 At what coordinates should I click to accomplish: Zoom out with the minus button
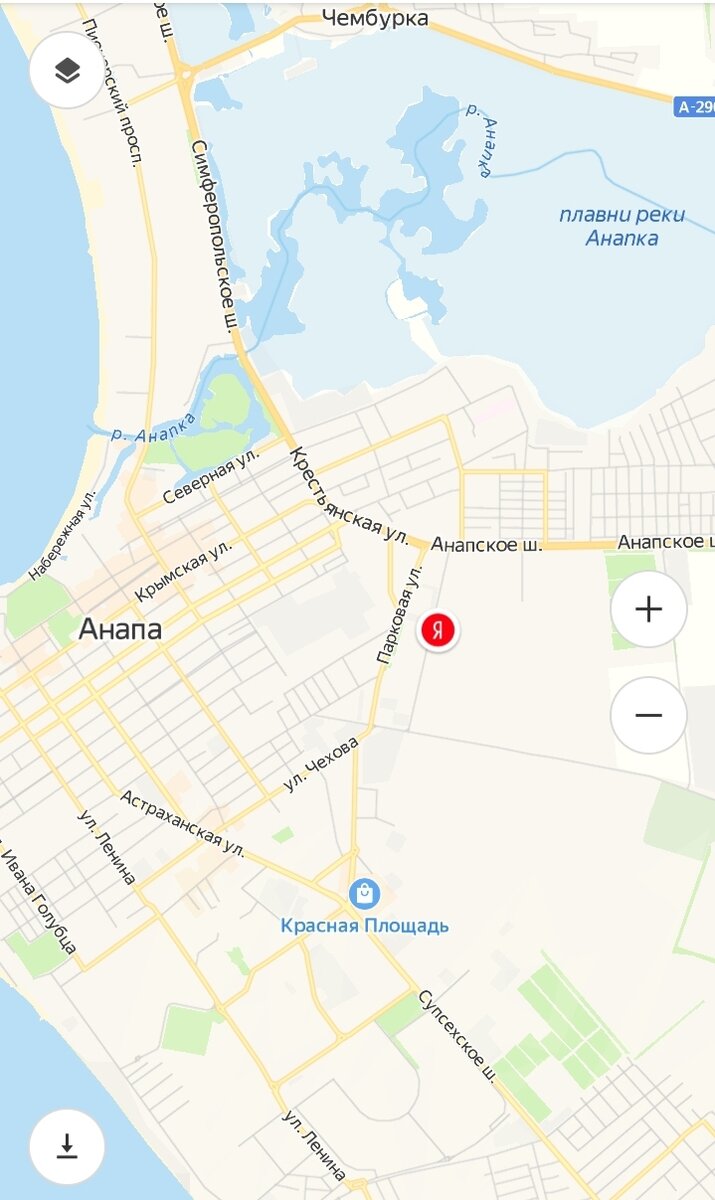pyautogui.click(x=649, y=715)
